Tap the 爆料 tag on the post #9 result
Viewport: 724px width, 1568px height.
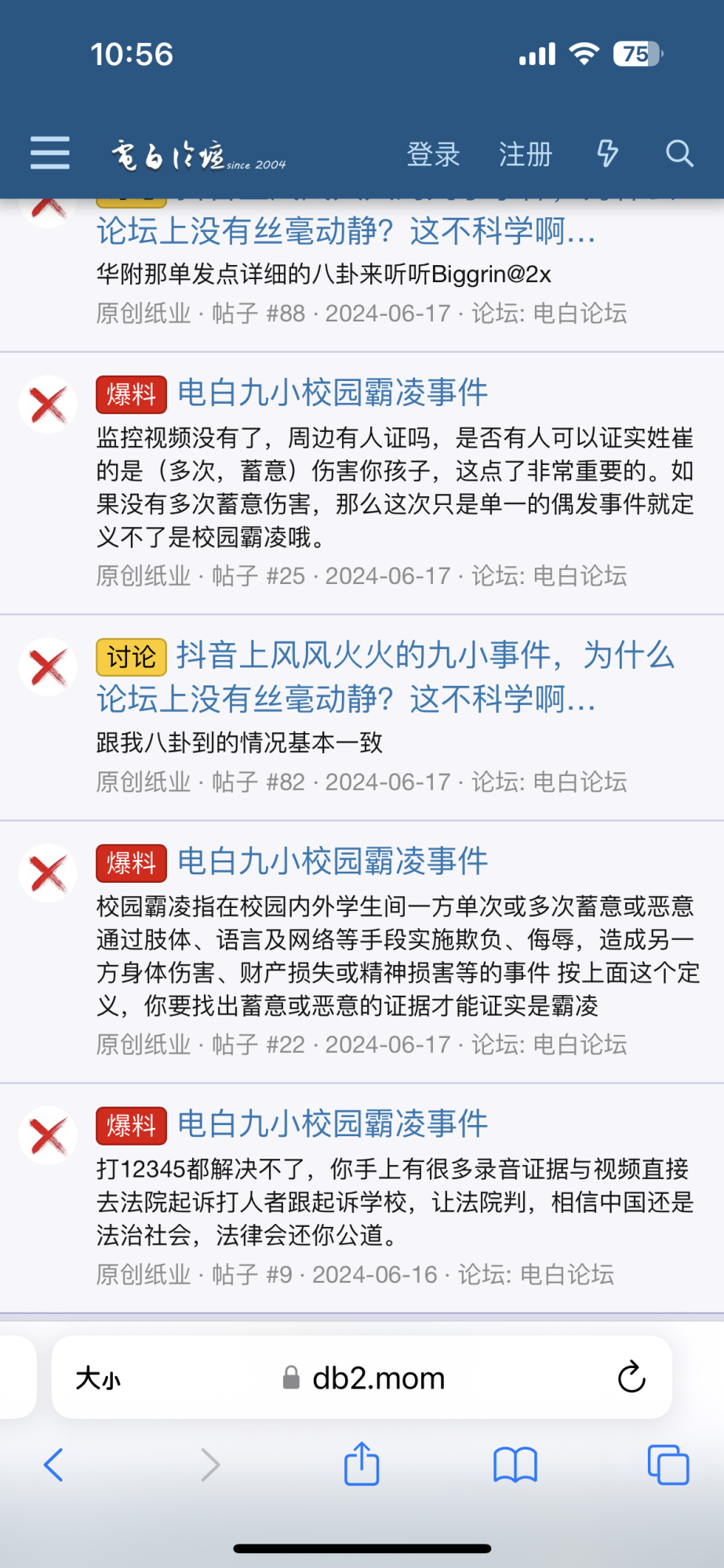pyautogui.click(x=131, y=1126)
